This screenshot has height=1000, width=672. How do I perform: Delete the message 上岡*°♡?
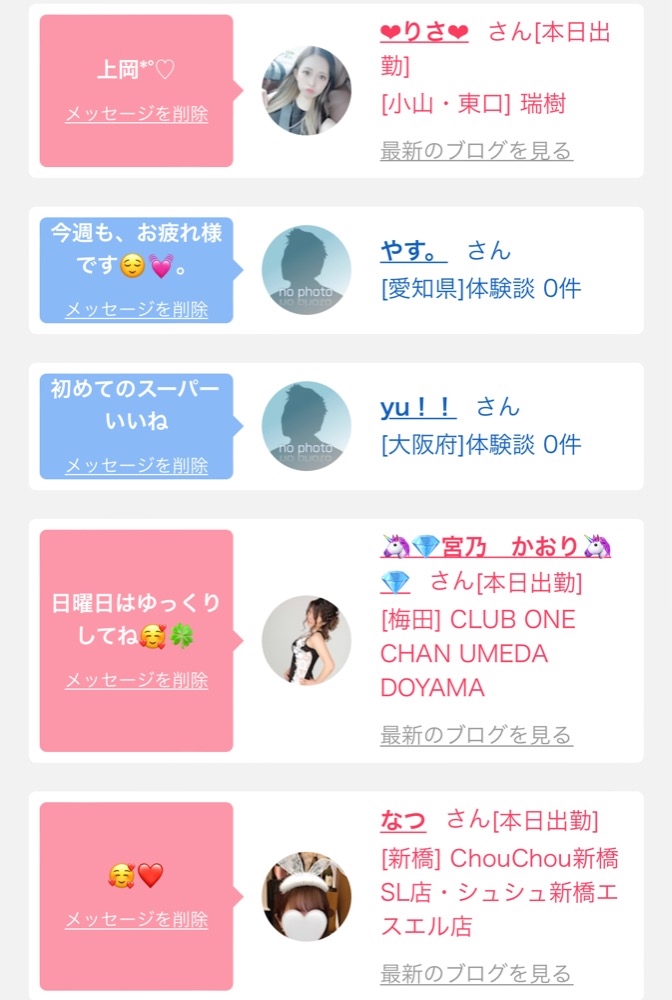pos(136,114)
